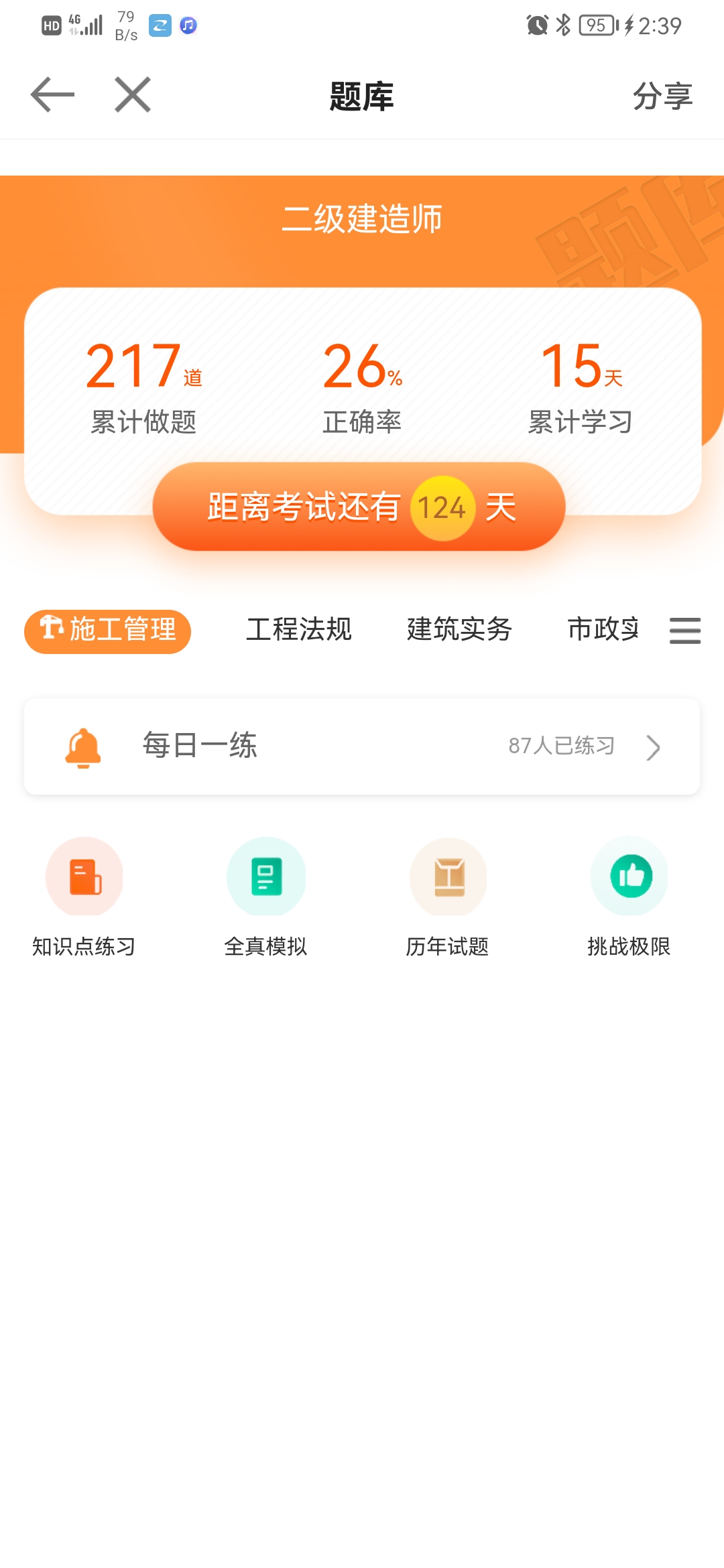Switch to the 建筑实务 tab
The height and width of the screenshot is (1568, 724).
point(459,630)
